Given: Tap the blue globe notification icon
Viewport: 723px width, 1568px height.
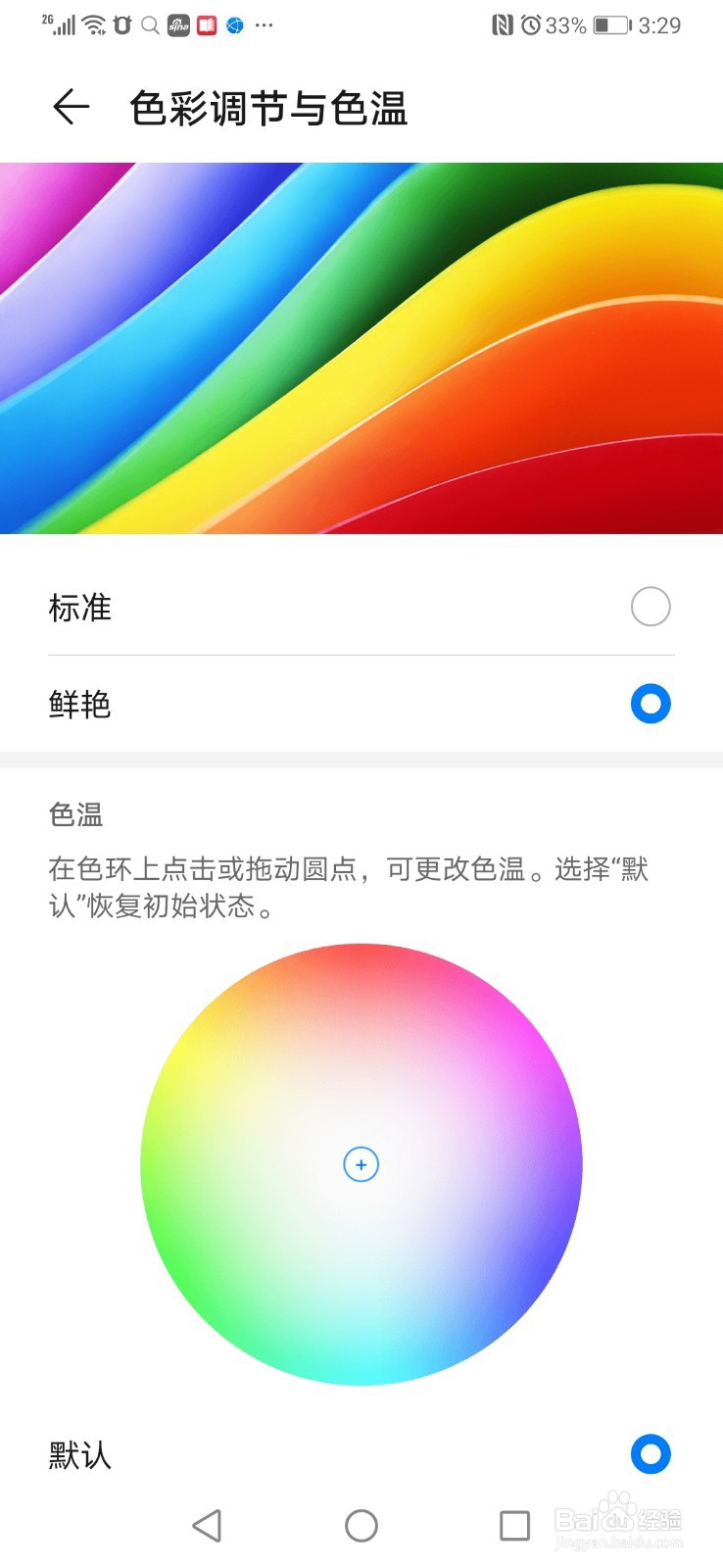Looking at the screenshot, I should click(x=233, y=25).
